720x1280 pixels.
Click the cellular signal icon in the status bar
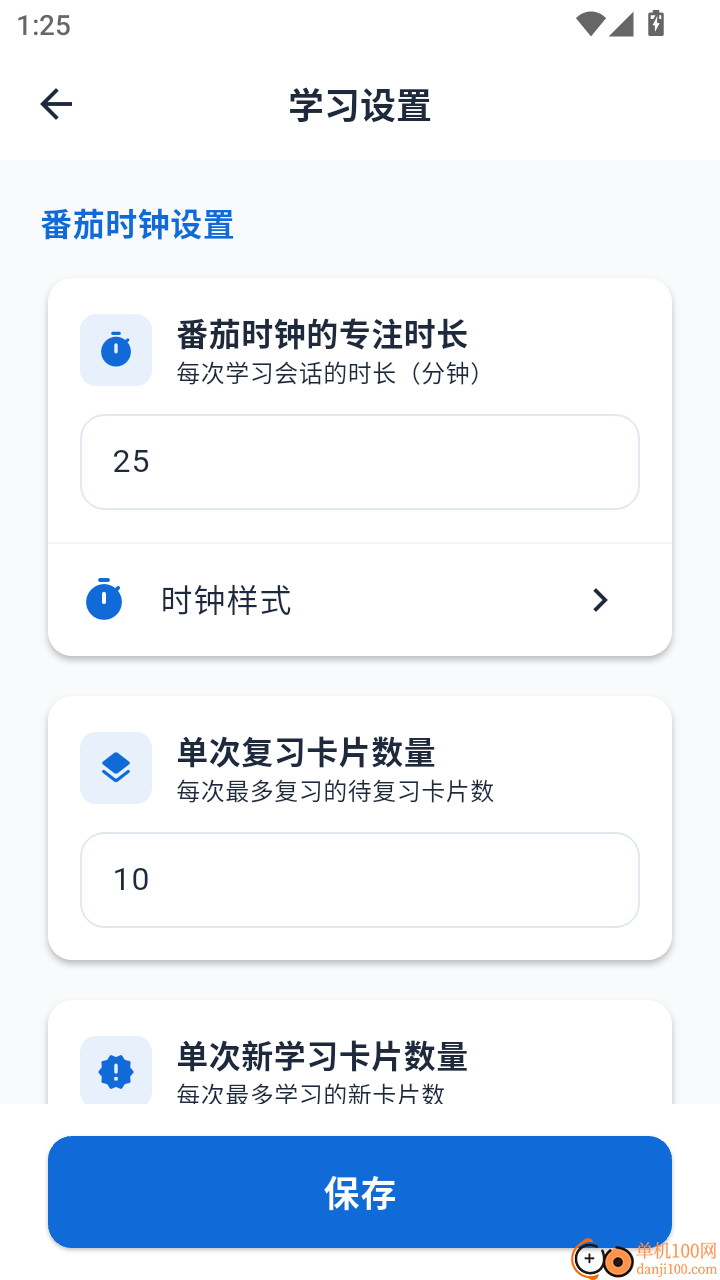[623, 25]
